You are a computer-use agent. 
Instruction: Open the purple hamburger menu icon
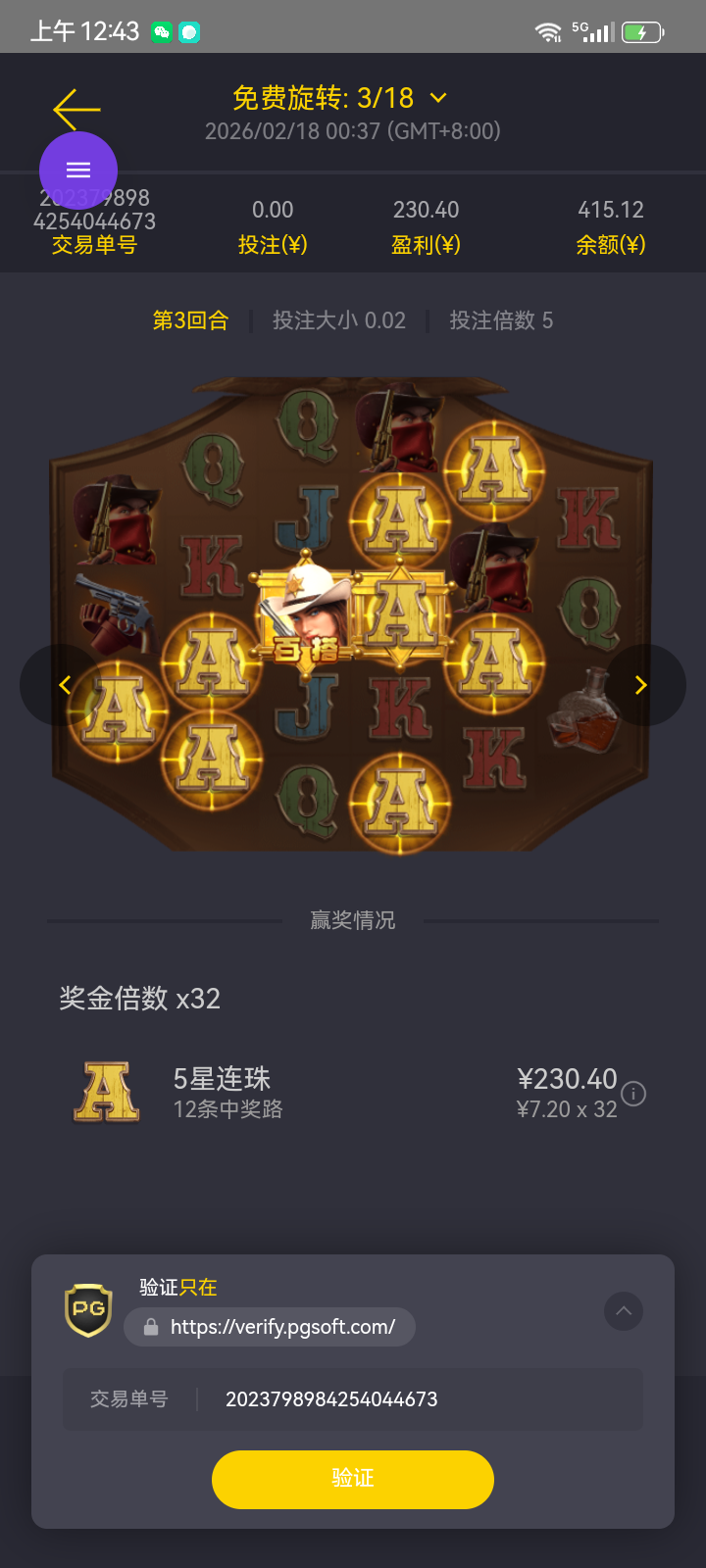pos(76,170)
